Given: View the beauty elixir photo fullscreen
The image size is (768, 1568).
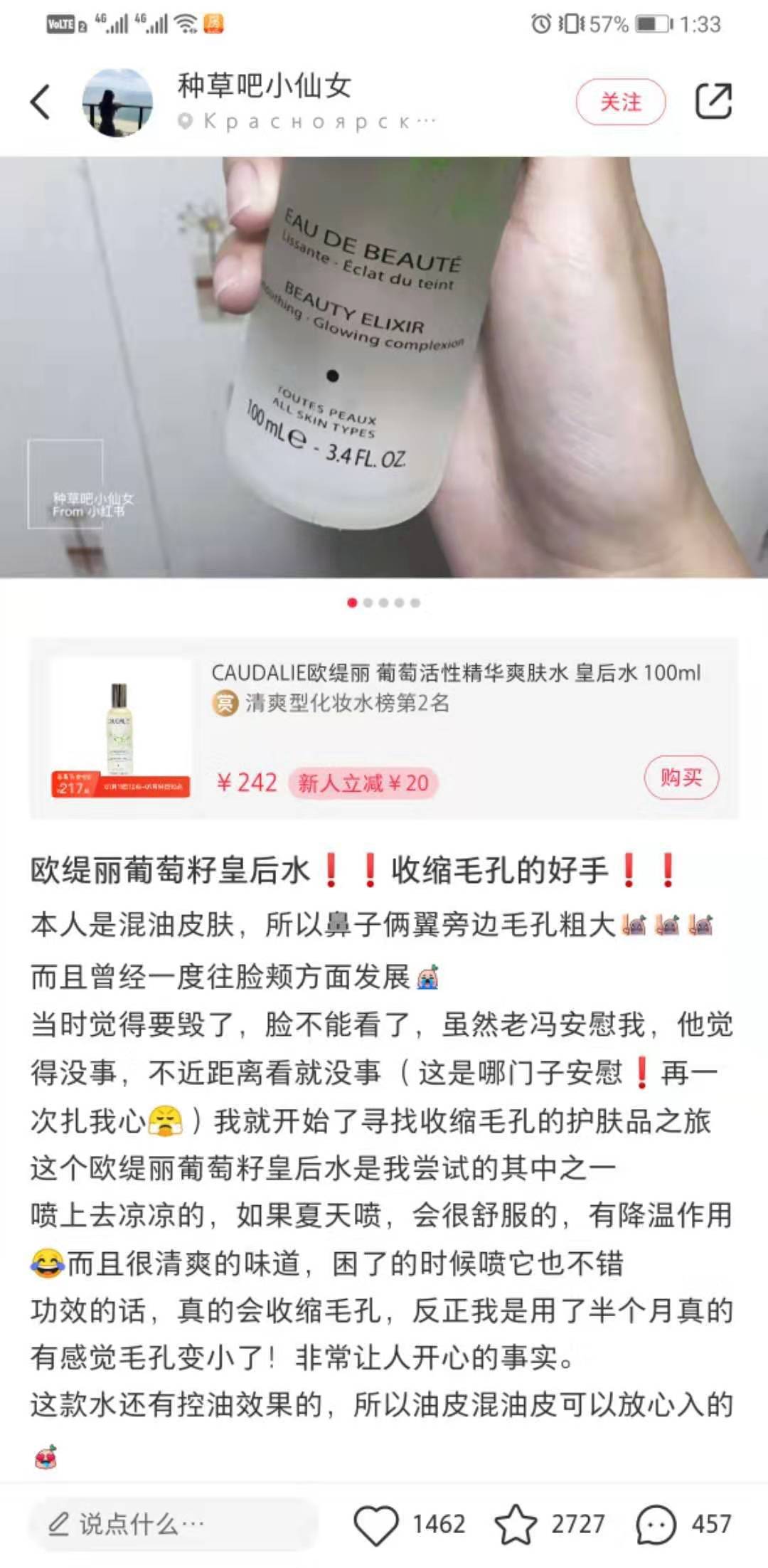Looking at the screenshot, I should coord(384,366).
